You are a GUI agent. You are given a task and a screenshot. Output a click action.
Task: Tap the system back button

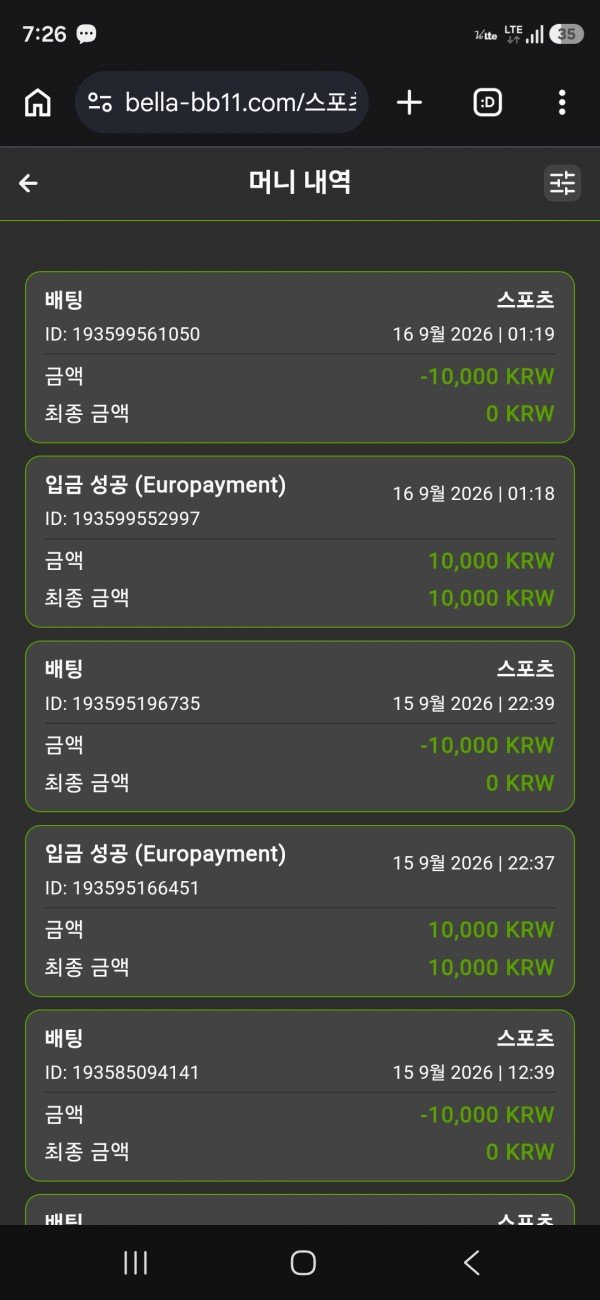(471, 1263)
